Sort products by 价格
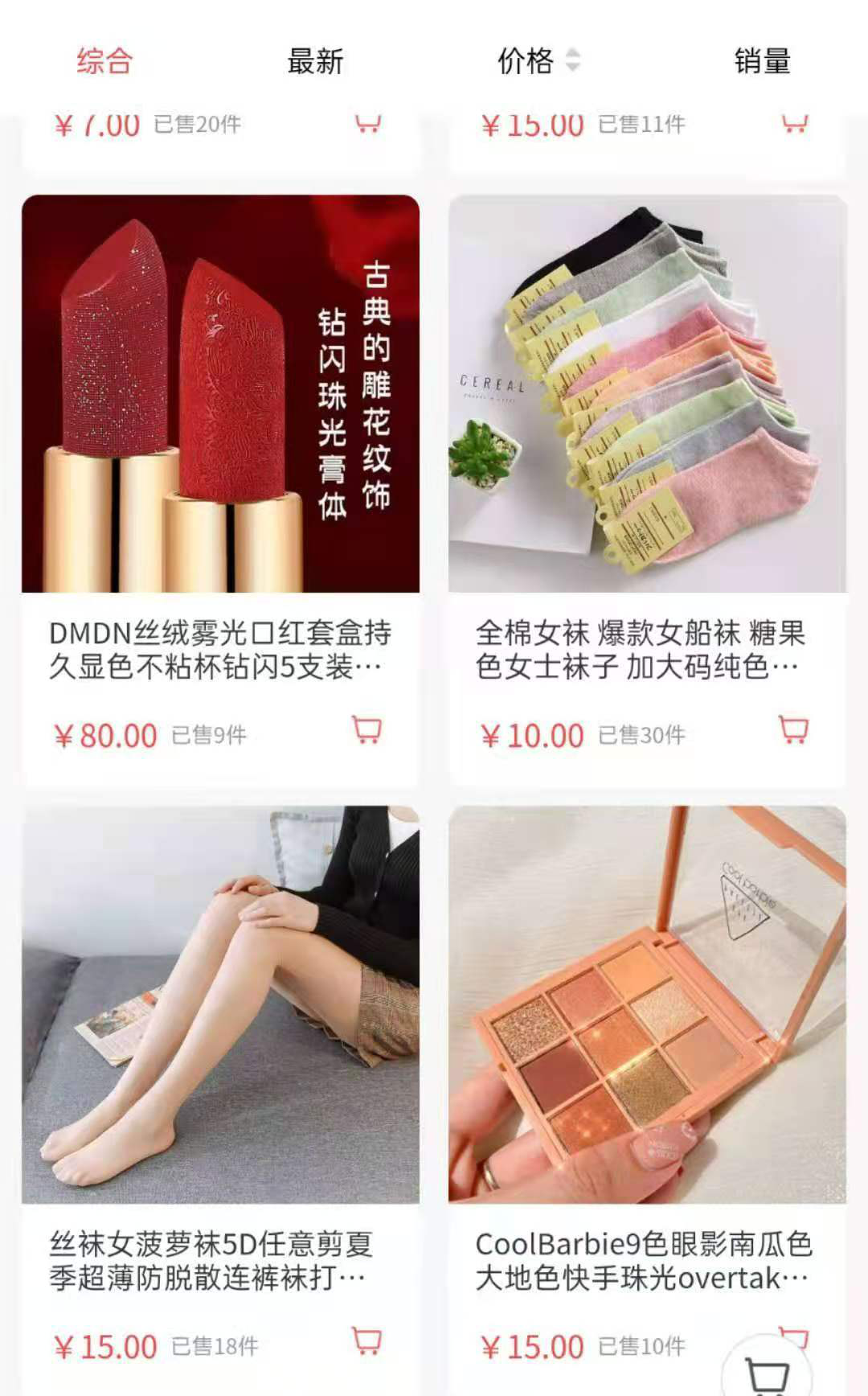This screenshot has height=1396, width=868. pos(537,61)
